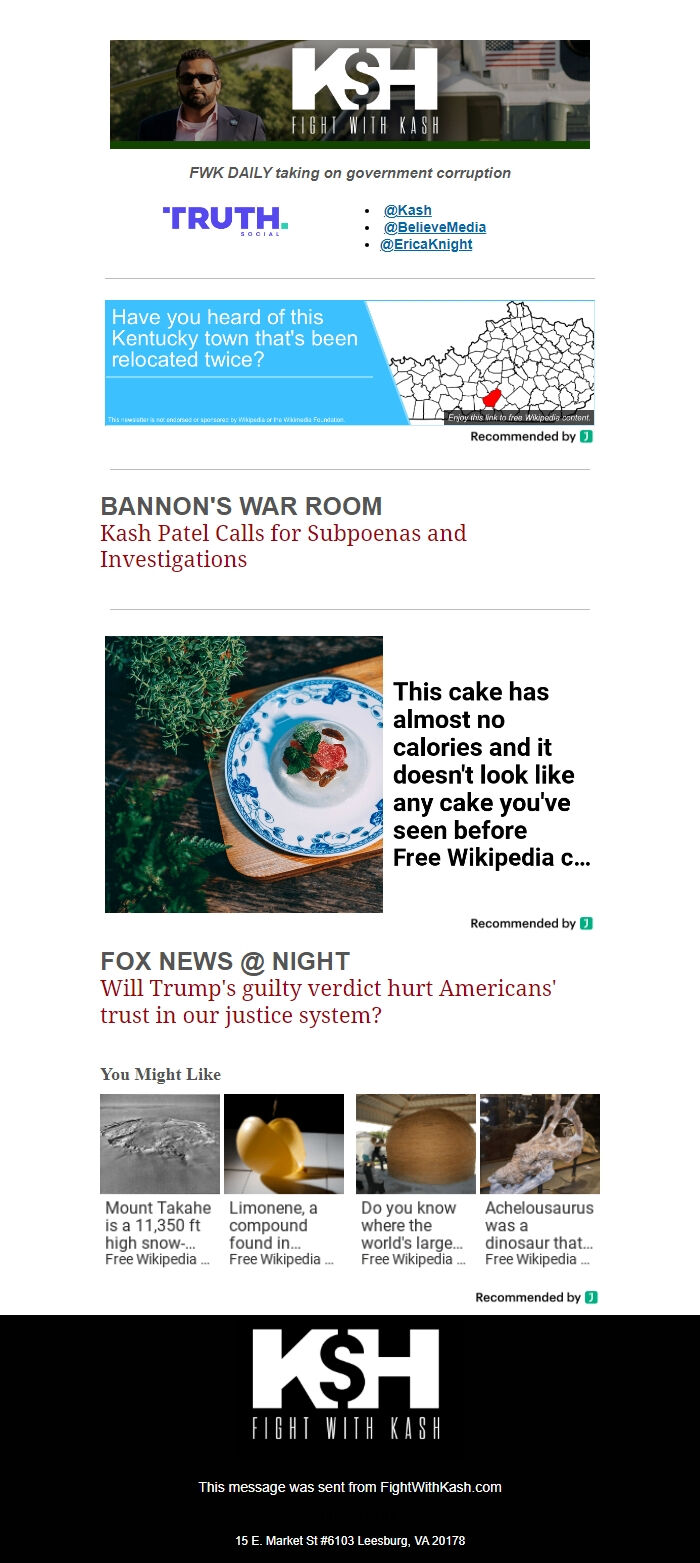
Task: Tap the Truth Social logo link
Action: click(225, 220)
